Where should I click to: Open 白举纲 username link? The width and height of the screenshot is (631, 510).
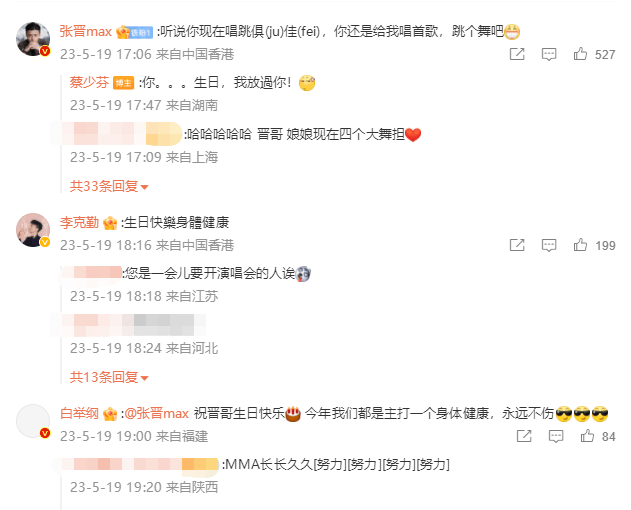[x=79, y=414]
